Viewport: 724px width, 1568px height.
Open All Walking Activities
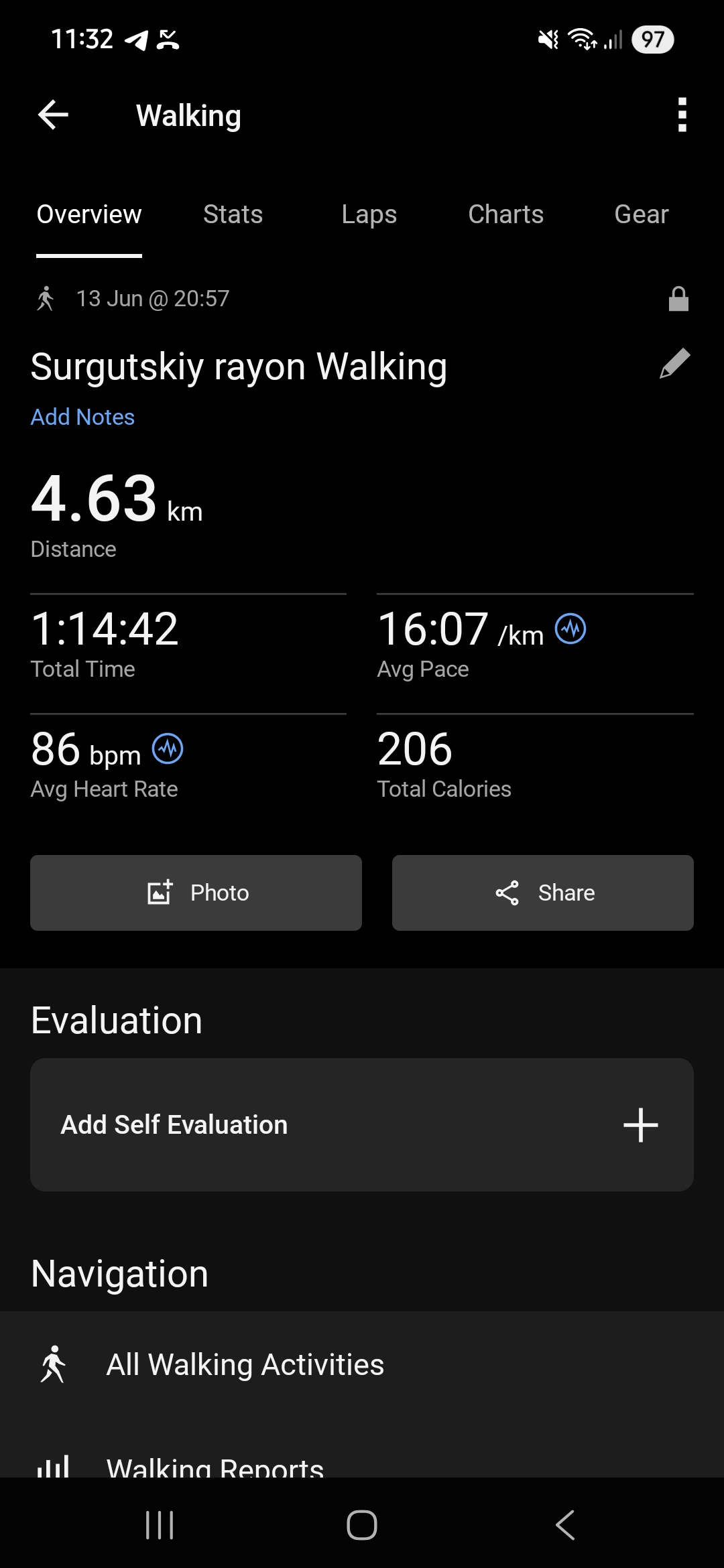coord(362,1364)
